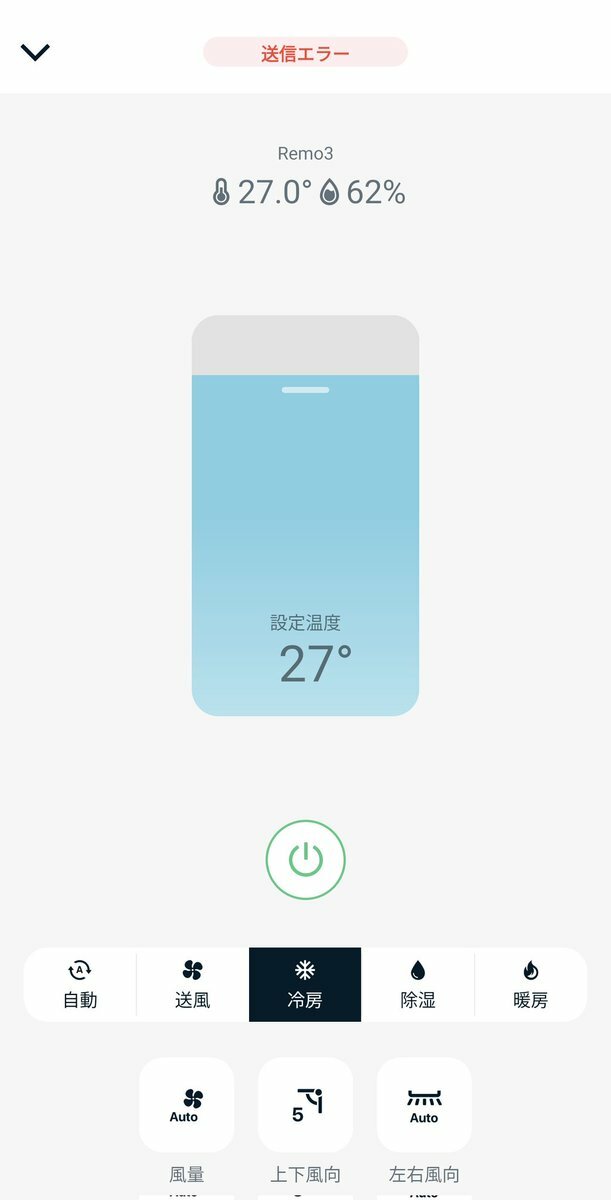611x1200 pixels.
Task: Select the 冷房 cooling mode
Action: point(305,984)
